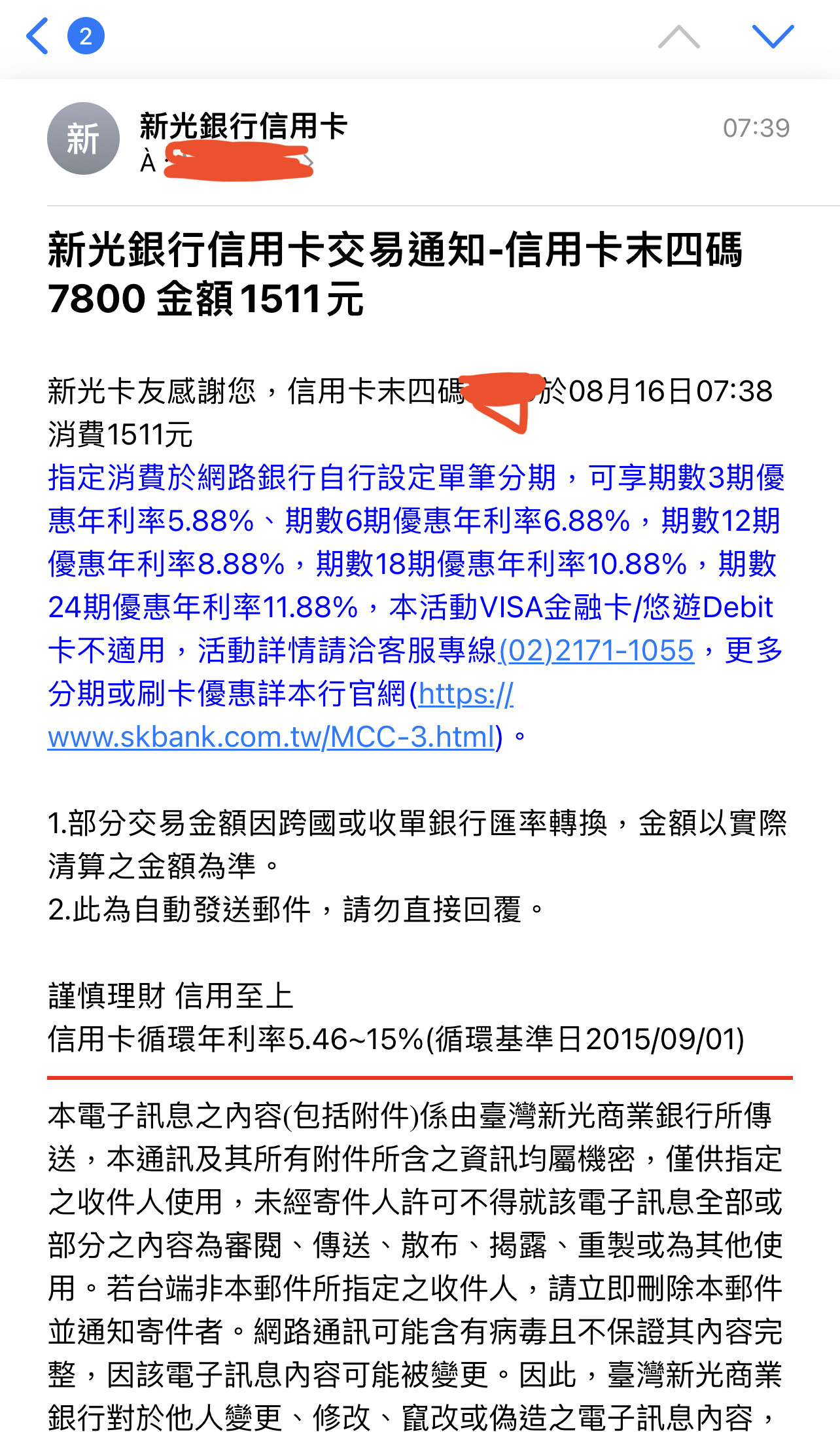840x1432 pixels.
Task: Jump to the previous email
Action: coord(678,37)
